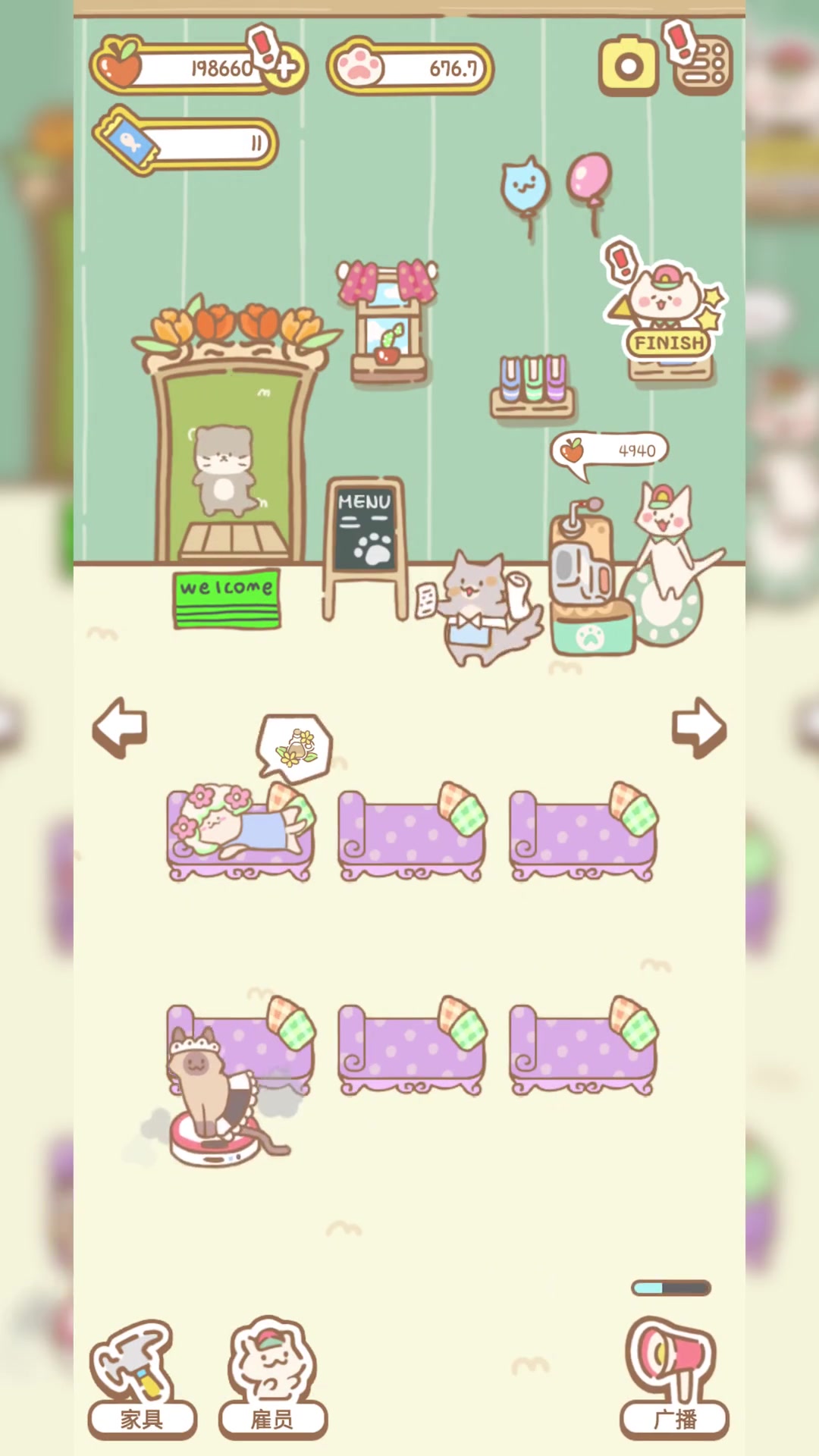Open the 家具 furniture menu
The height and width of the screenshot is (1456, 819).
point(141,1382)
